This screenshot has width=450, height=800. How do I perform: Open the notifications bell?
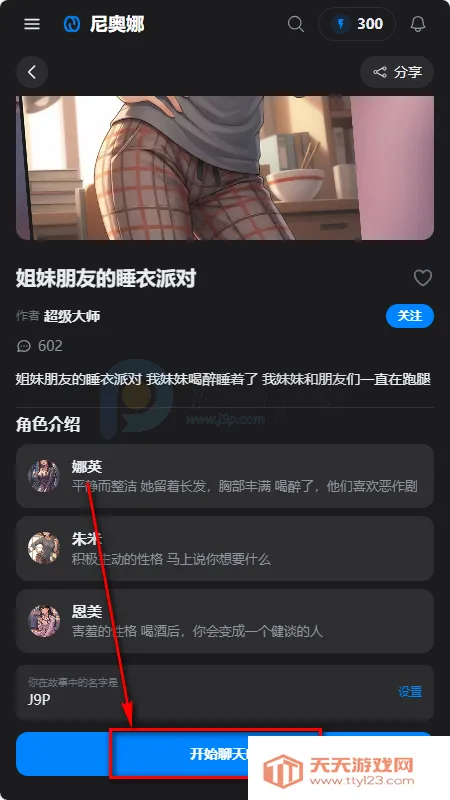click(418, 24)
